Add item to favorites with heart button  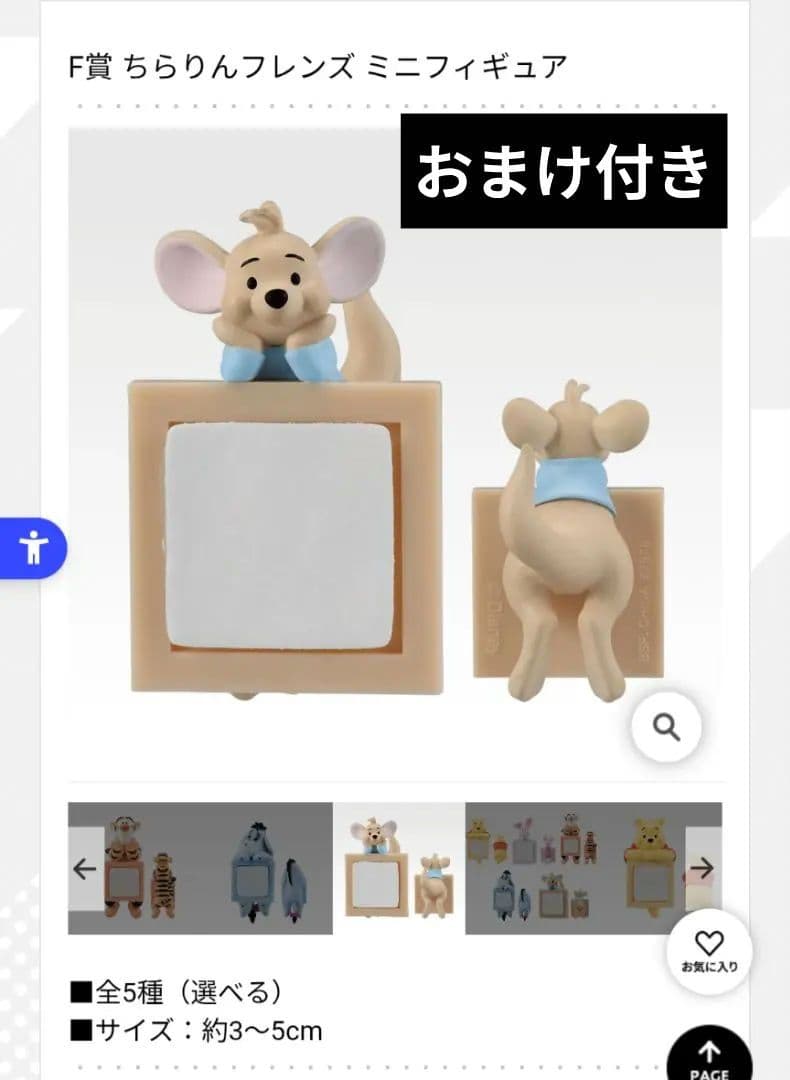tap(708, 950)
